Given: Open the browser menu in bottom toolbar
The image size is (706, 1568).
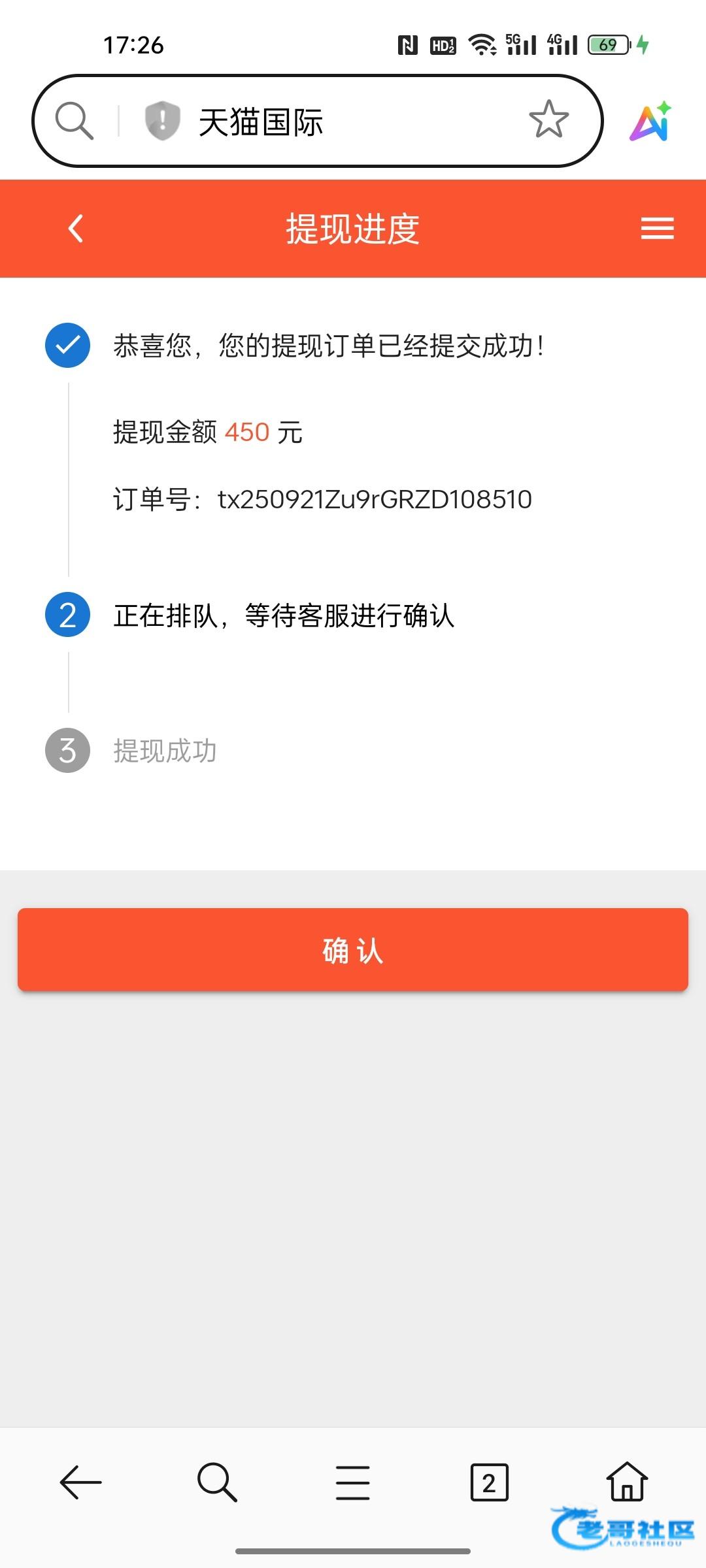Looking at the screenshot, I should 353,1482.
